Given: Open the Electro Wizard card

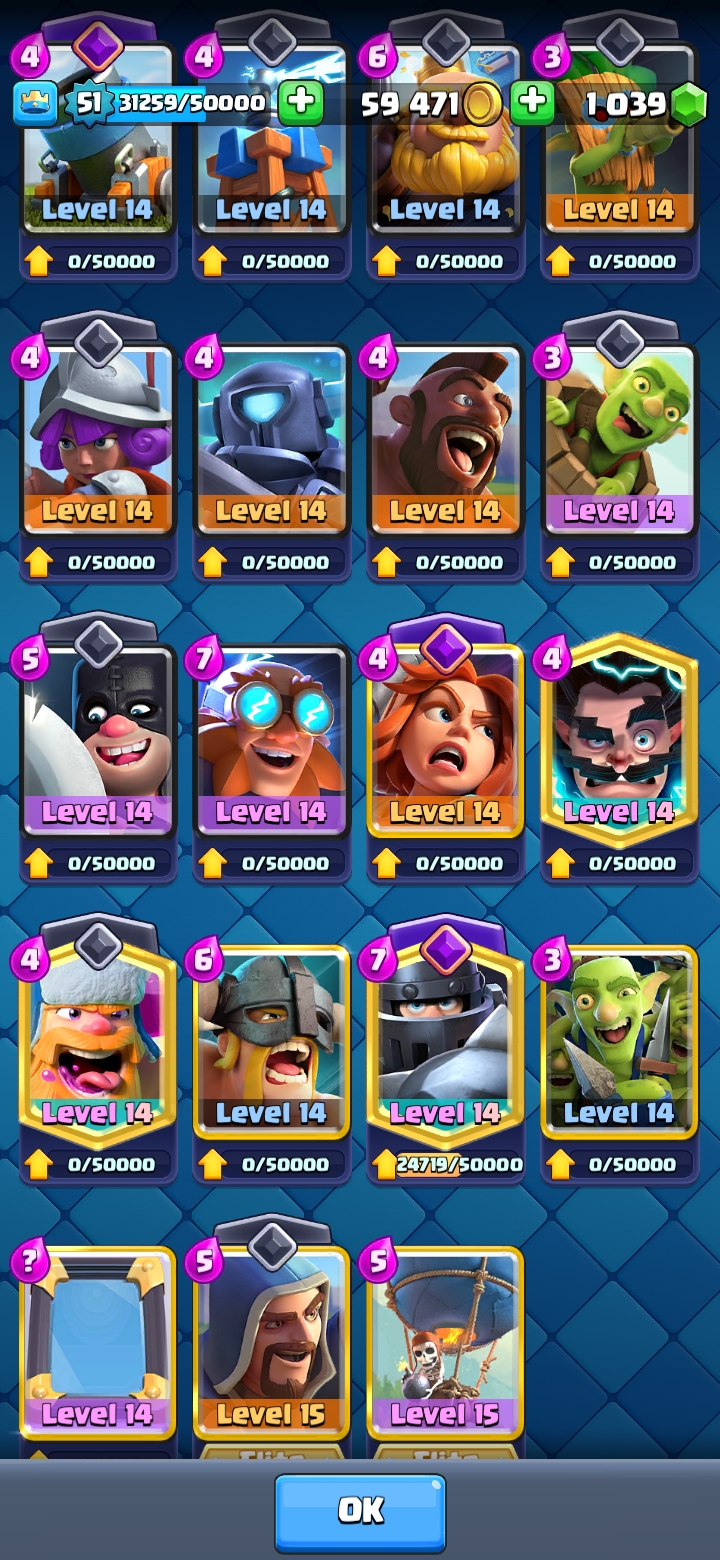Looking at the screenshot, I should pos(618,742).
